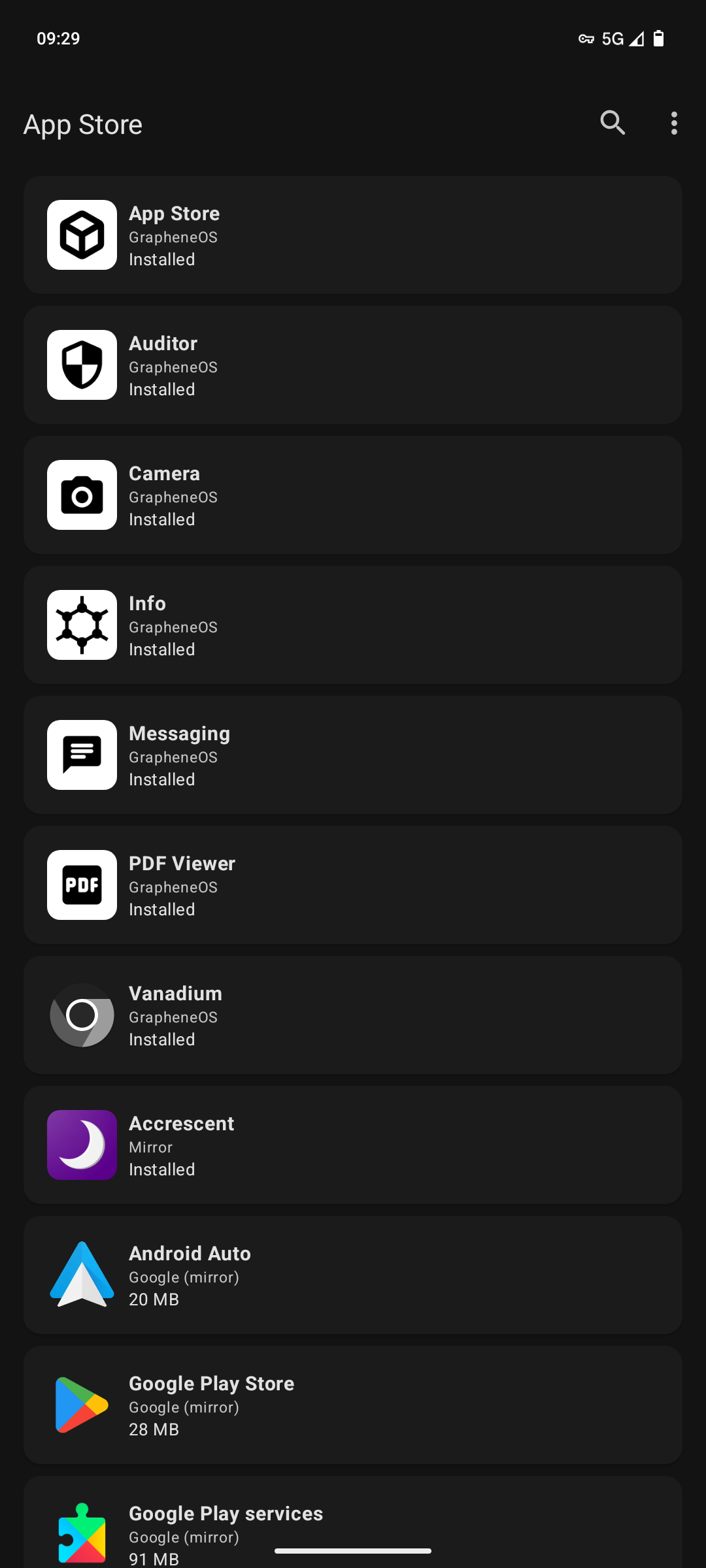Viewport: 706px width, 1568px height.
Task: Click the Android Auto arrow icon
Action: (81, 1275)
